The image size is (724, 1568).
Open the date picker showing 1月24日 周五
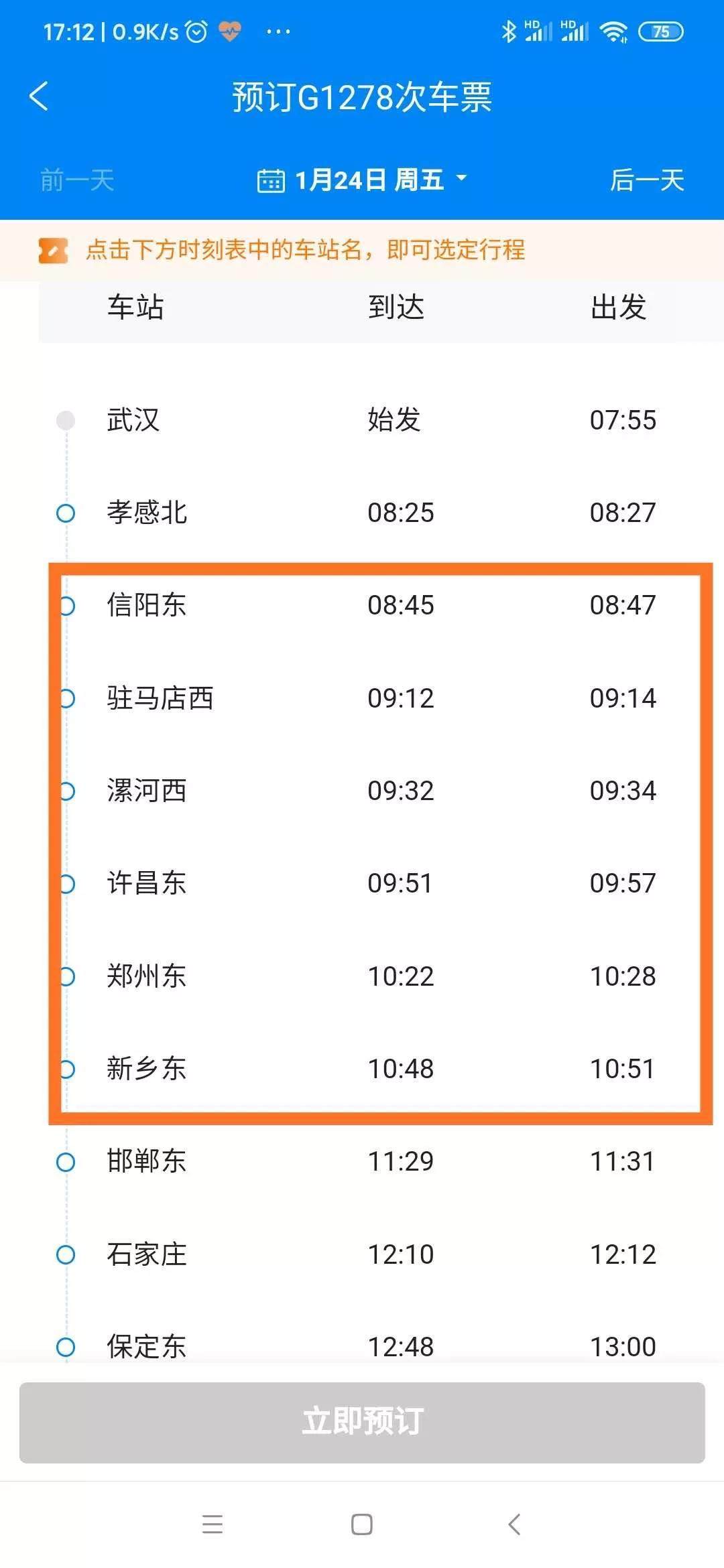[362, 180]
